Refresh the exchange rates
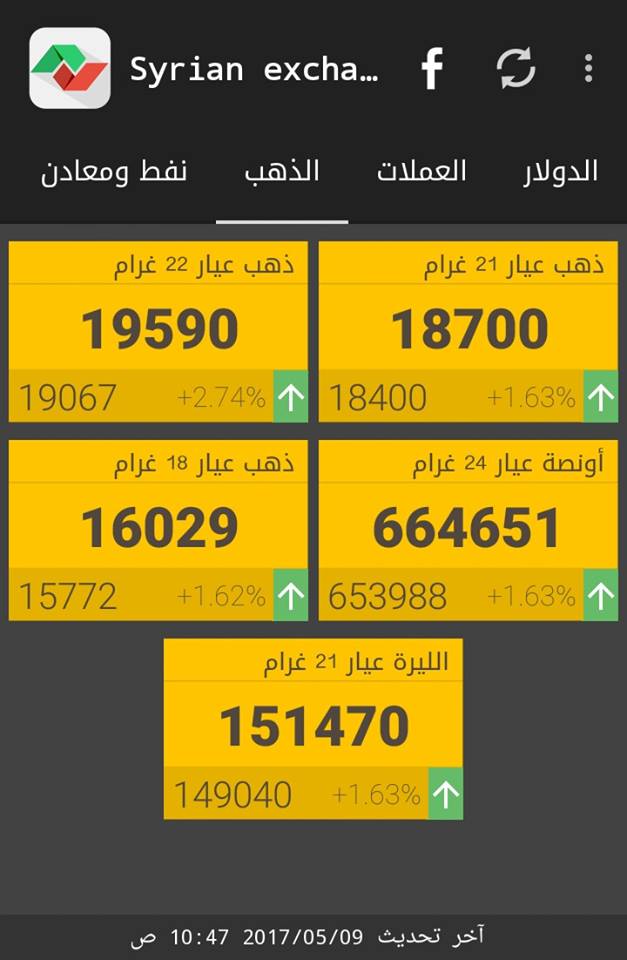The height and width of the screenshot is (960, 627). tap(516, 69)
